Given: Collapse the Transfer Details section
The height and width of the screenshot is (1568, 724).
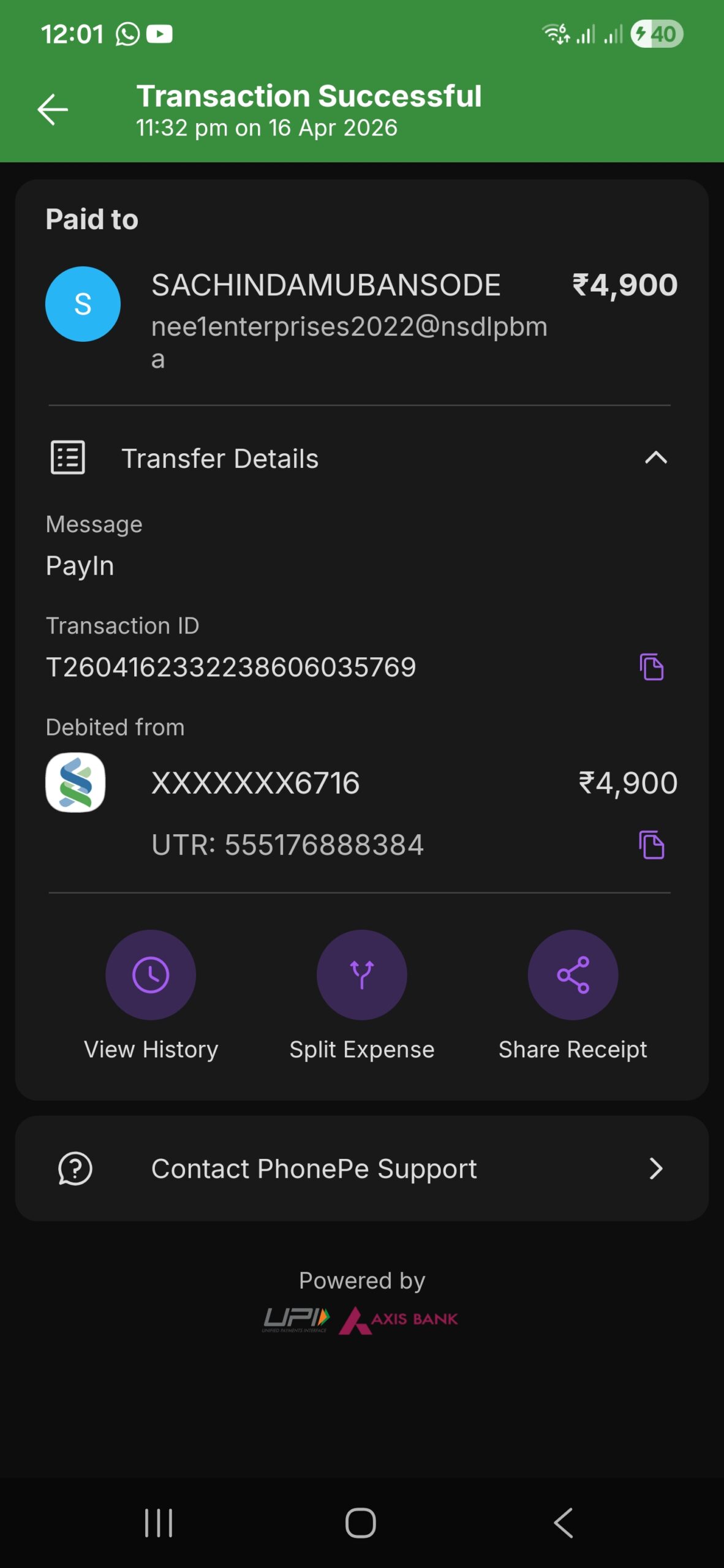Looking at the screenshot, I should coord(655,458).
